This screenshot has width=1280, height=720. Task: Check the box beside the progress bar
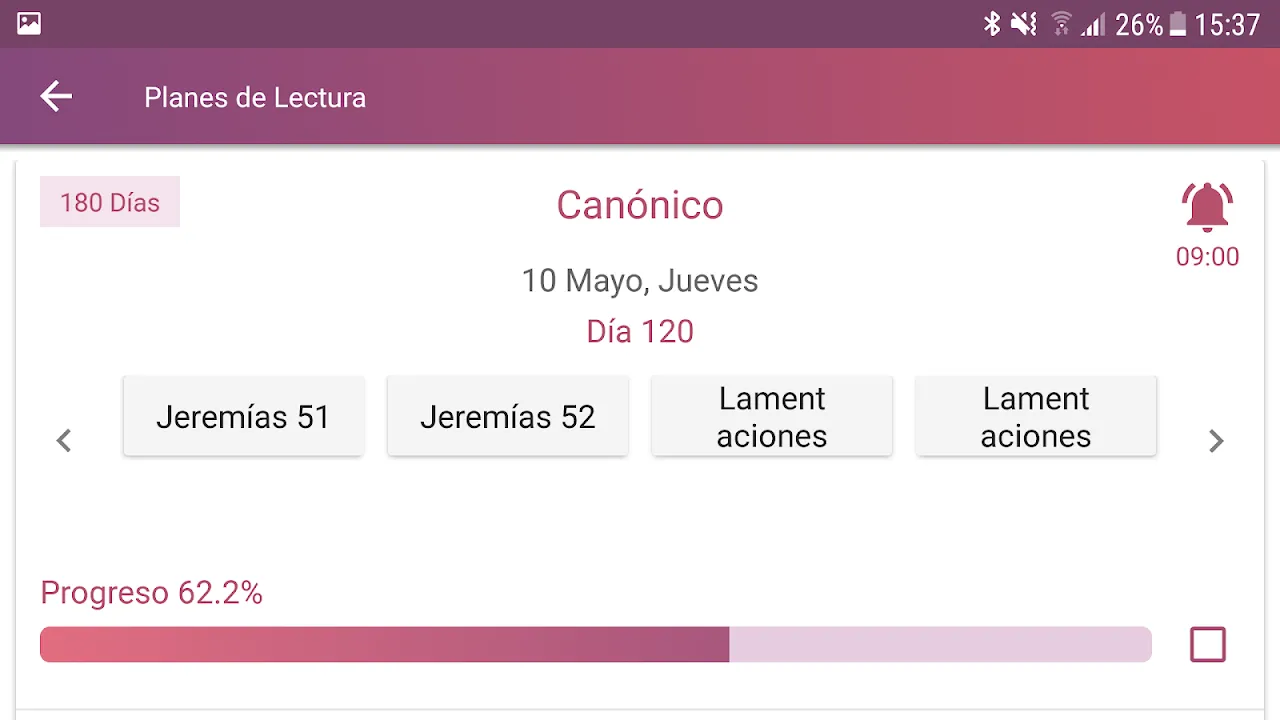[1207, 645]
